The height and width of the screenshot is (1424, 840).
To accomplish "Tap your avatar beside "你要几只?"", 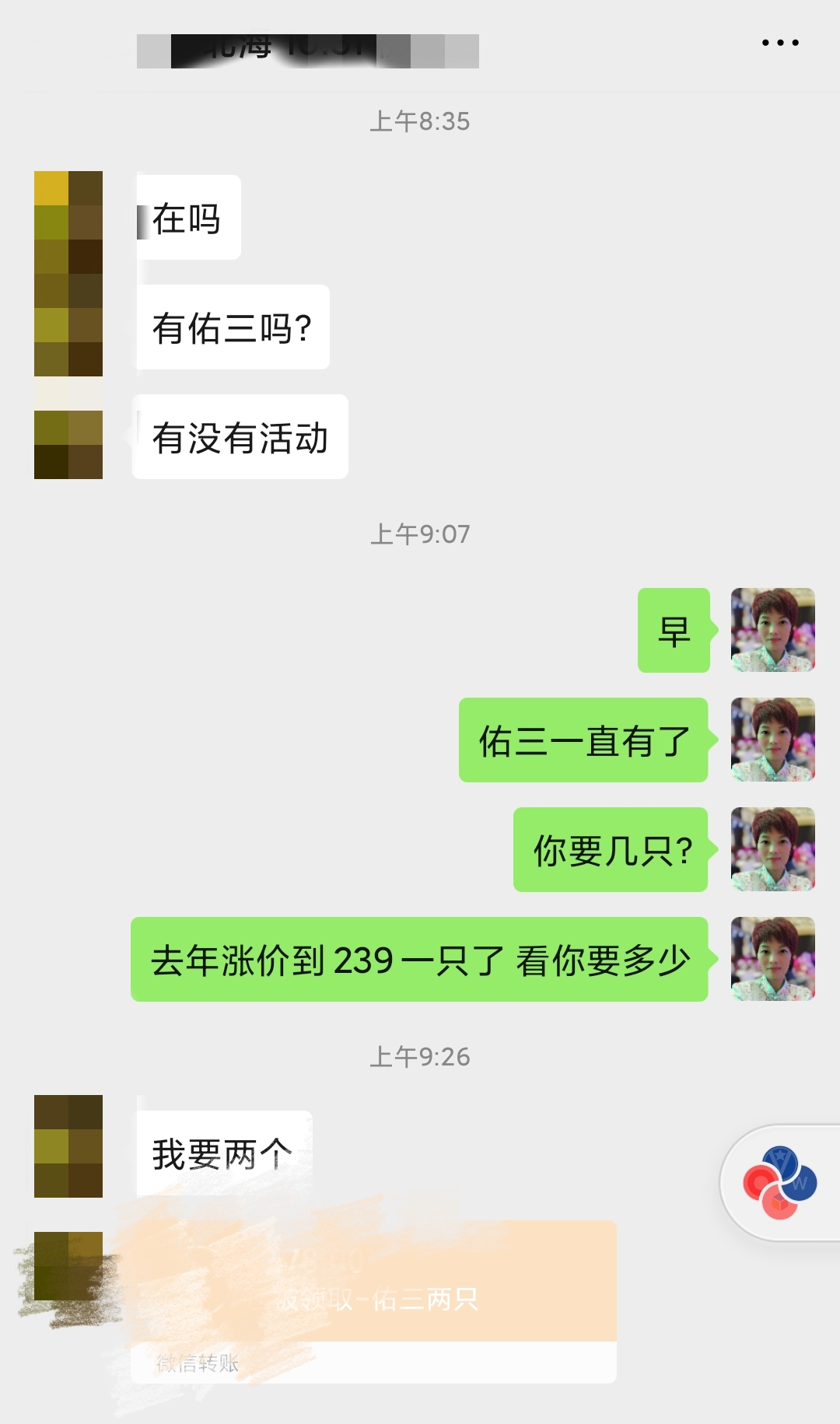I will [x=772, y=850].
